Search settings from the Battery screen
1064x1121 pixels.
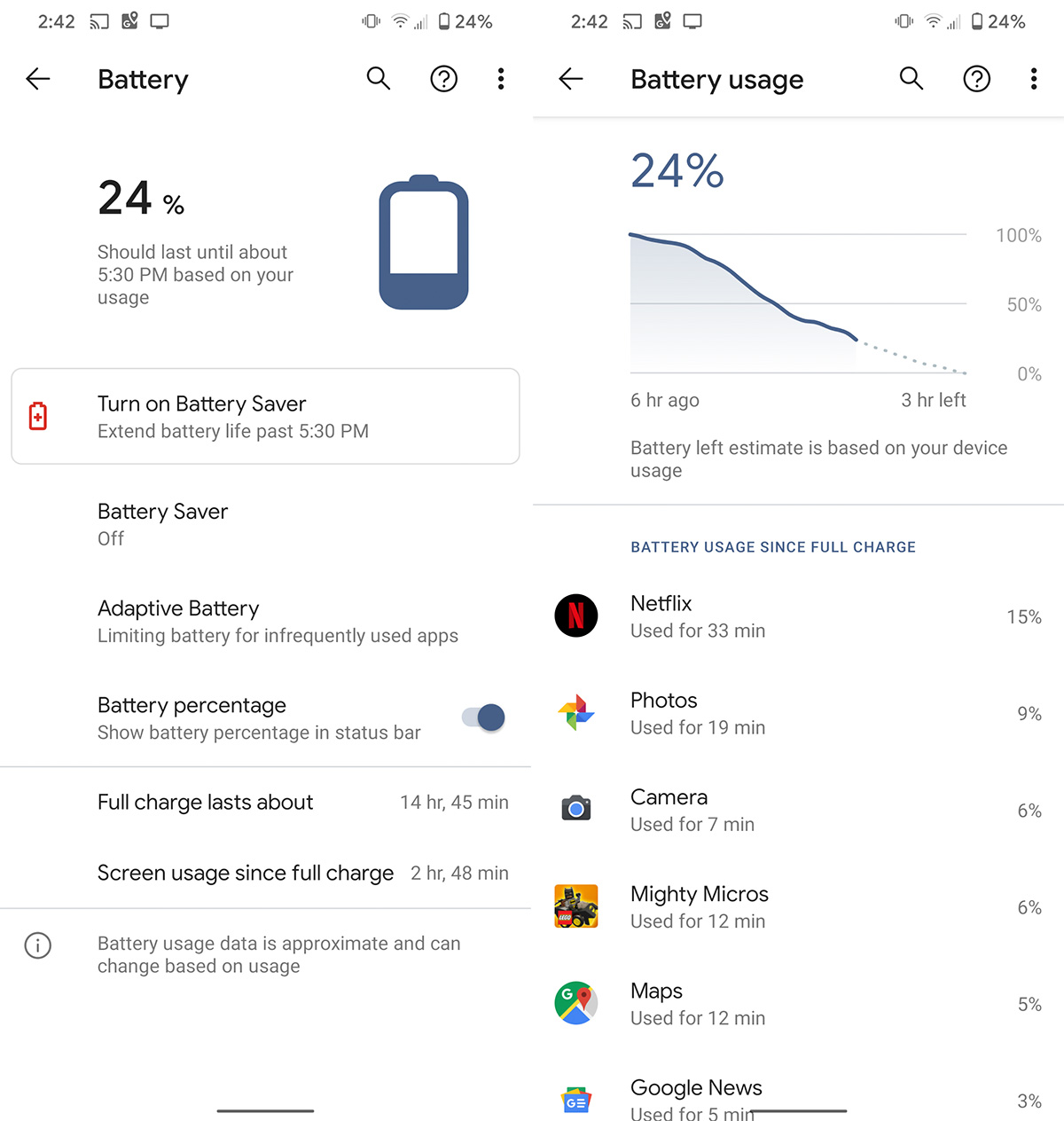click(x=379, y=79)
